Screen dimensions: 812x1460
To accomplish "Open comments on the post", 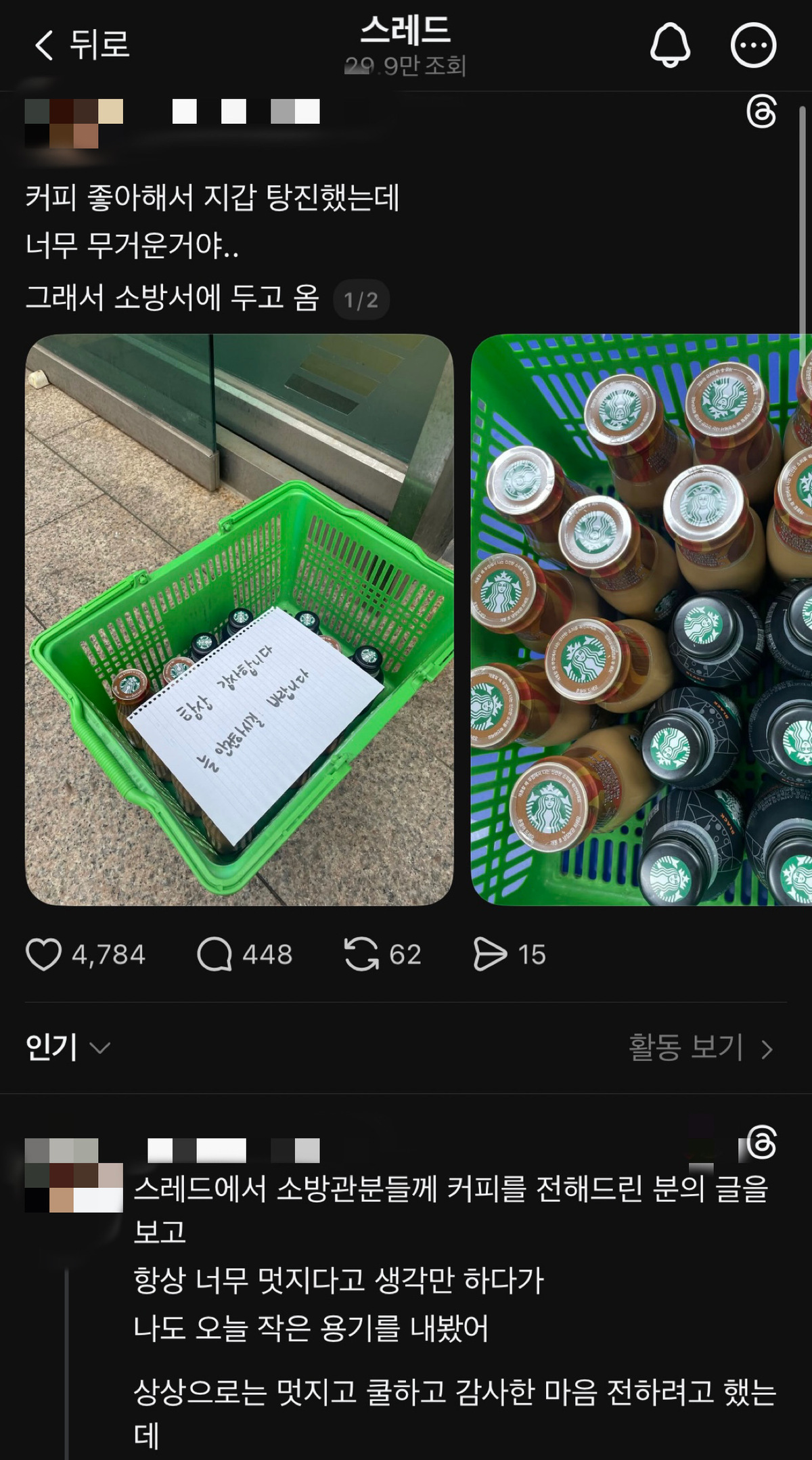I will click(215, 954).
